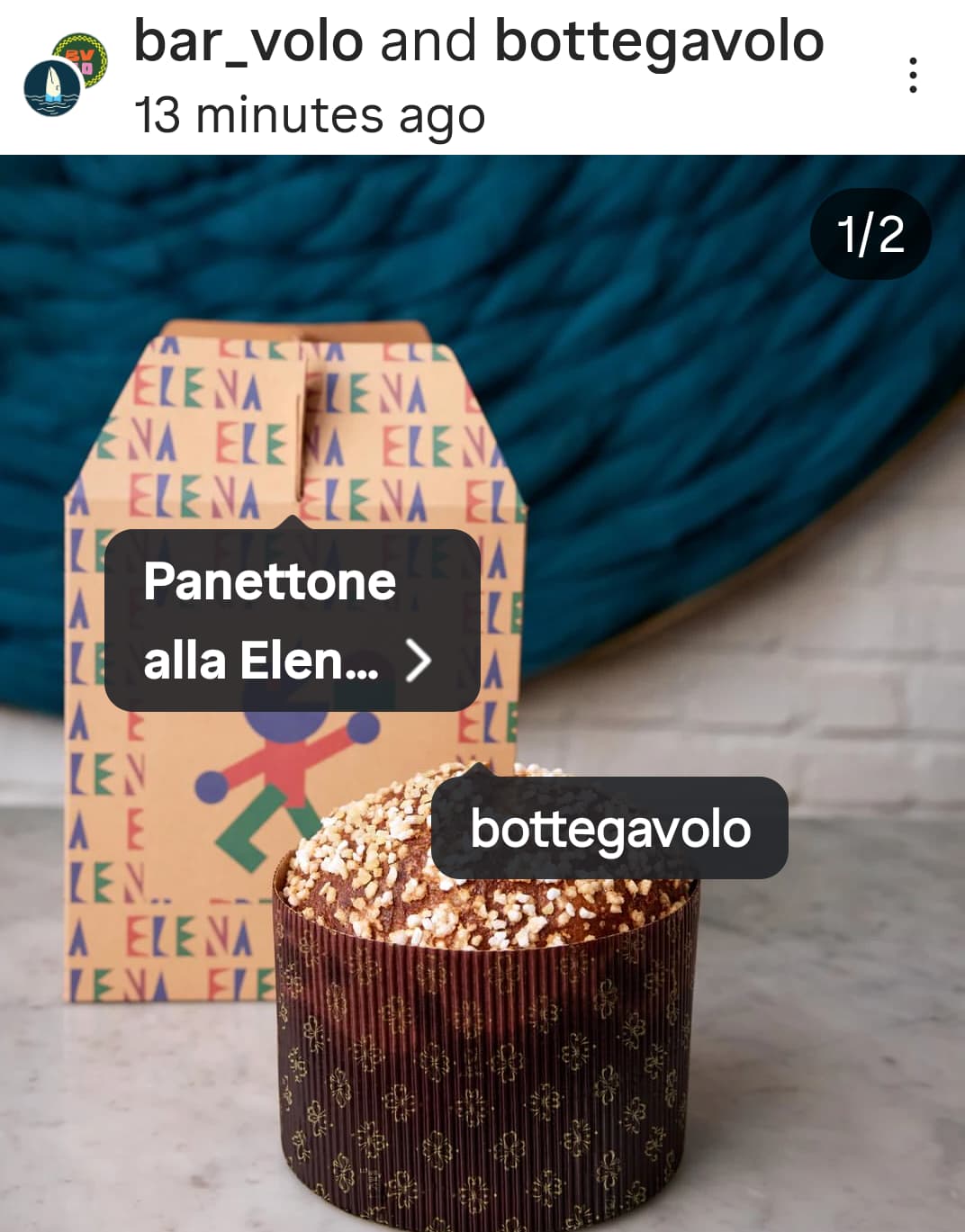
Task: Open the bar_volo profile link
Action: point(248,41)
